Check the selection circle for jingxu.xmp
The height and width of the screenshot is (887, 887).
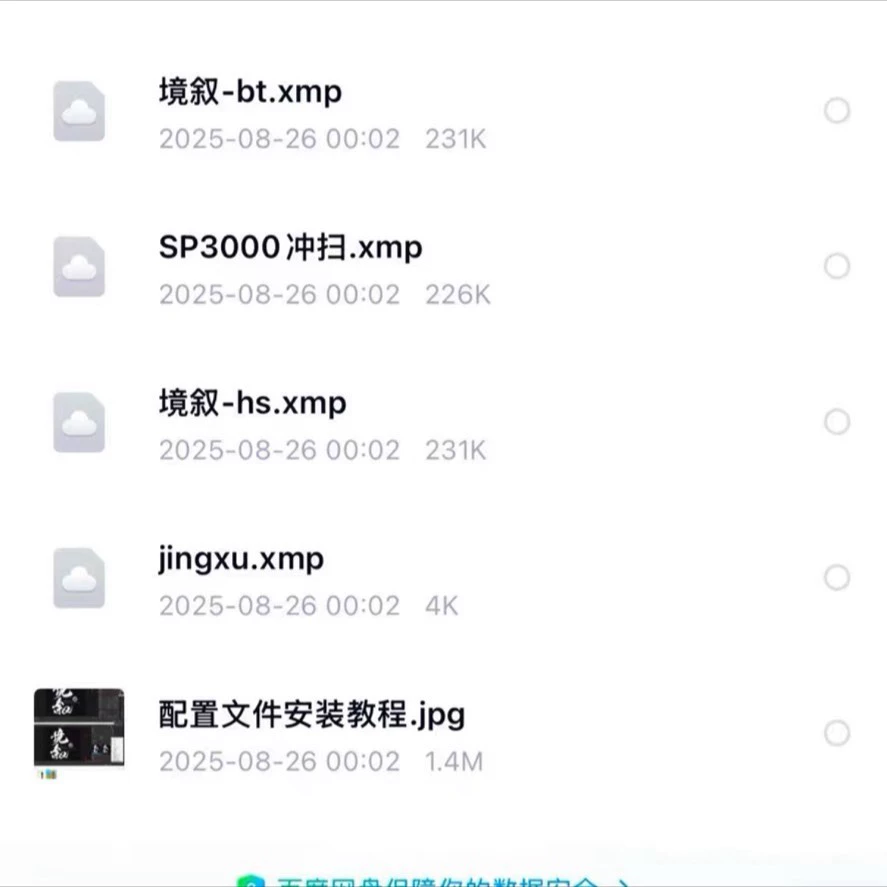837,578
